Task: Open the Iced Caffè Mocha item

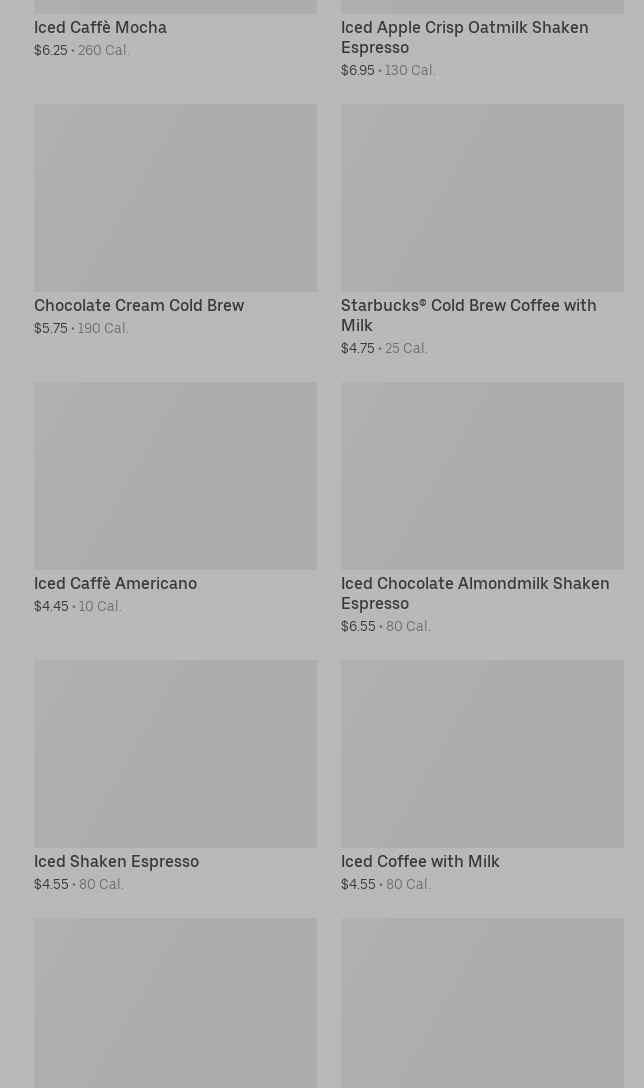Action: (100, 28)
